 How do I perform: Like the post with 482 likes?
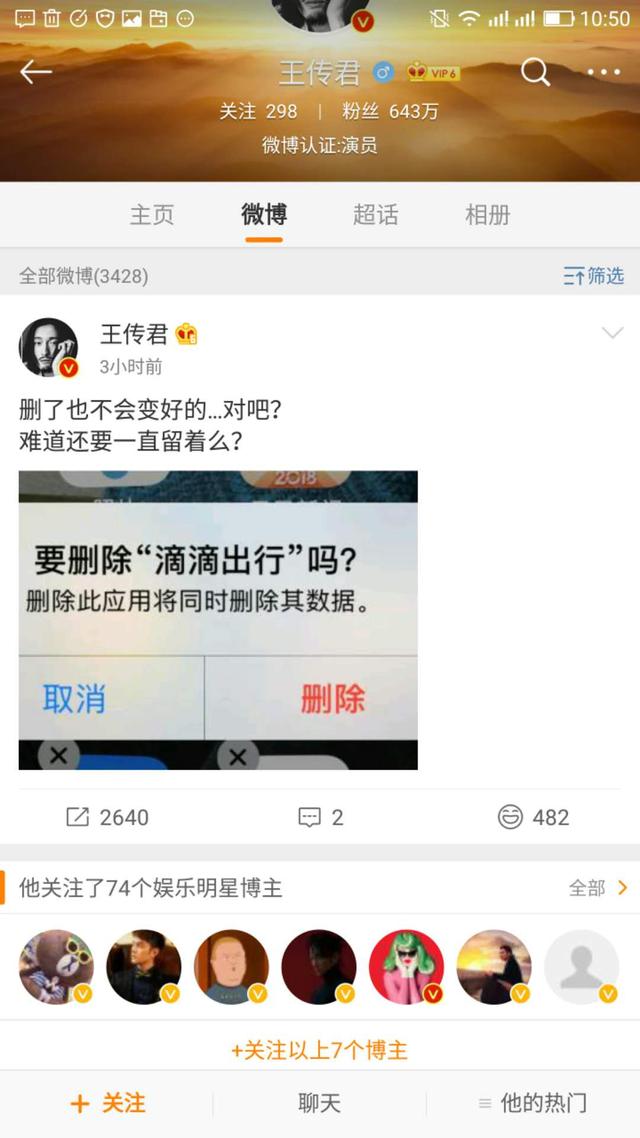coord(533,817)
